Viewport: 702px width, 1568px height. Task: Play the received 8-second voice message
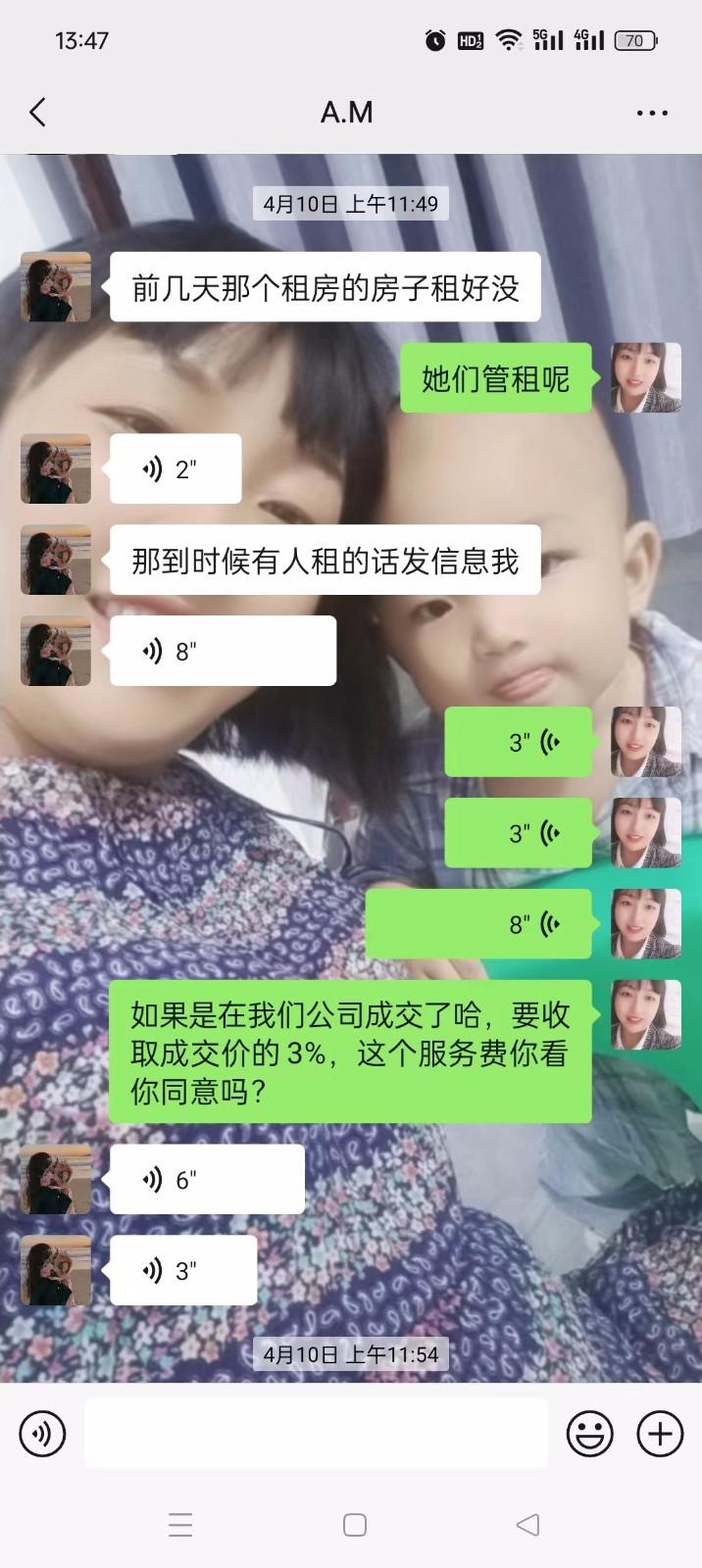[x=223, y=652]
